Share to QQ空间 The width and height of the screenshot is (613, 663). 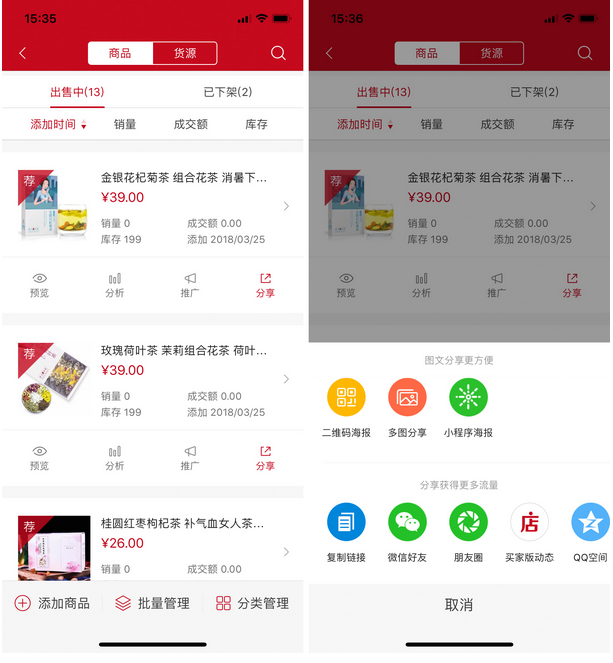tap(589, 532)
